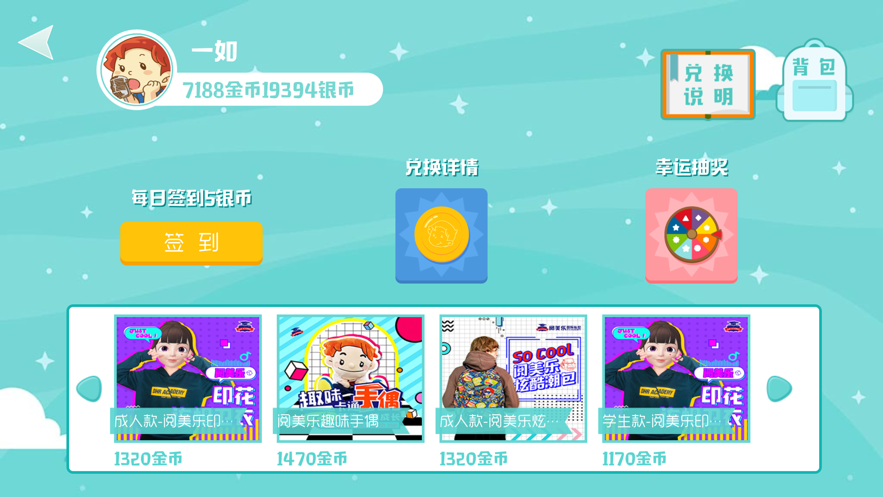Tap the 签到 daily check-in button
Screen dimensions: 883x497
[191, 243]
